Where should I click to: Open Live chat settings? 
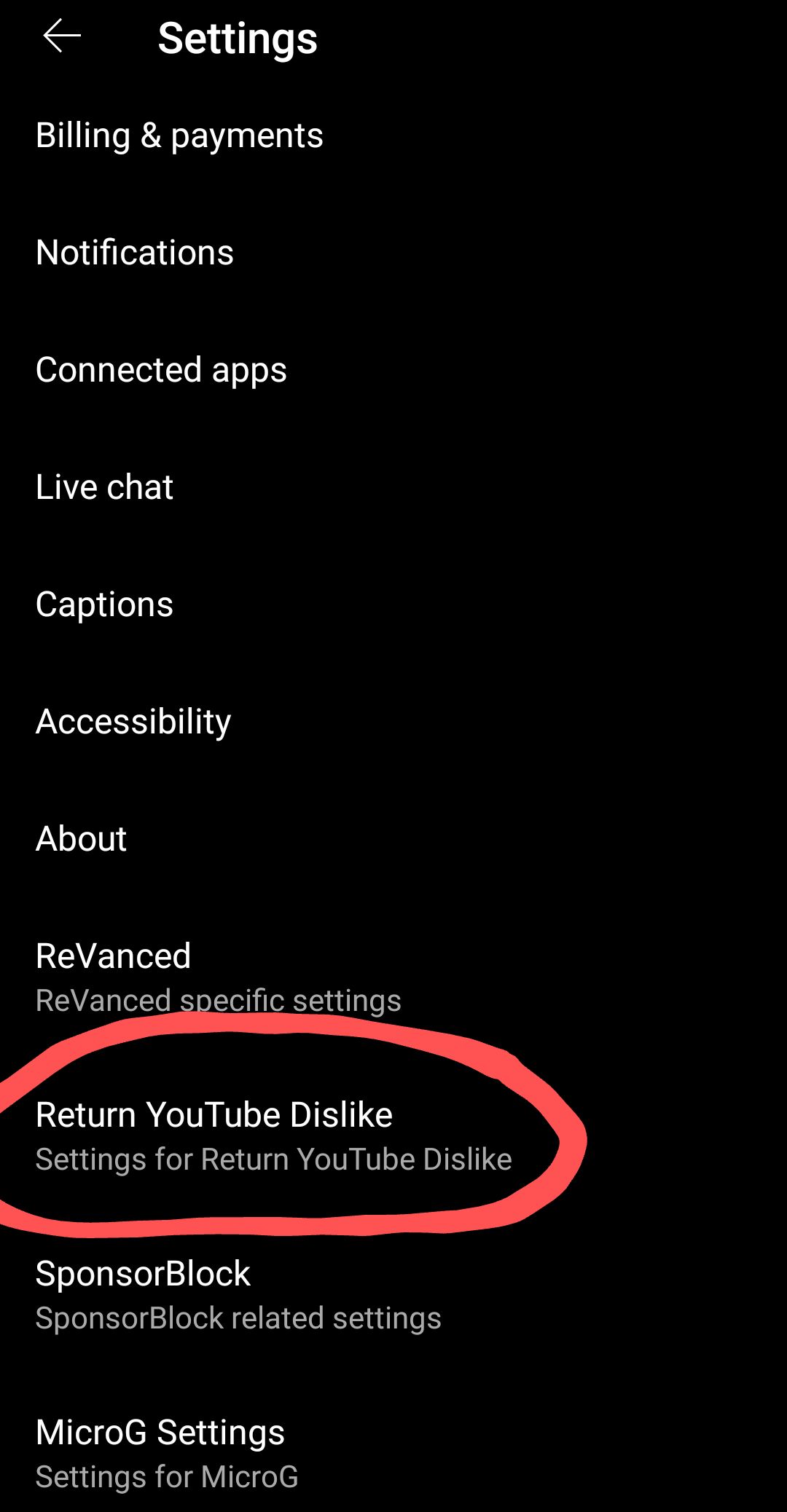pos(105,487)
